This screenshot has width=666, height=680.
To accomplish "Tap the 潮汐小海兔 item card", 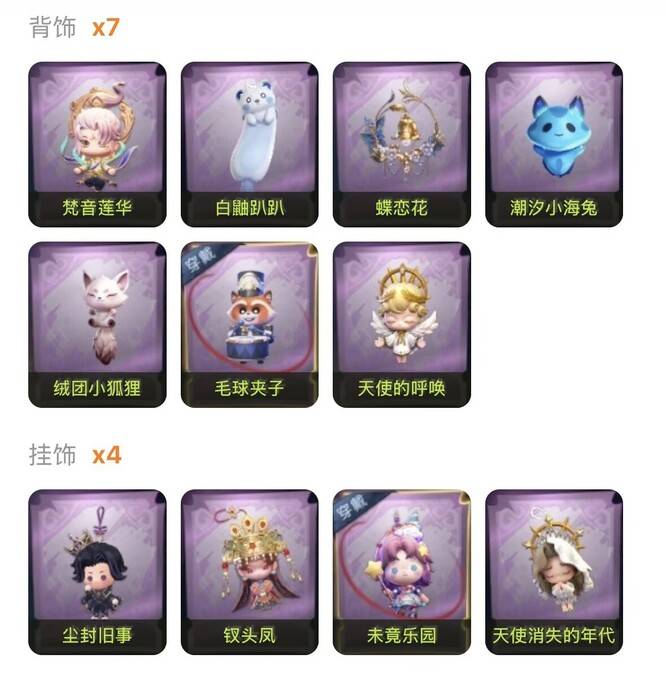I will [553, 143].
